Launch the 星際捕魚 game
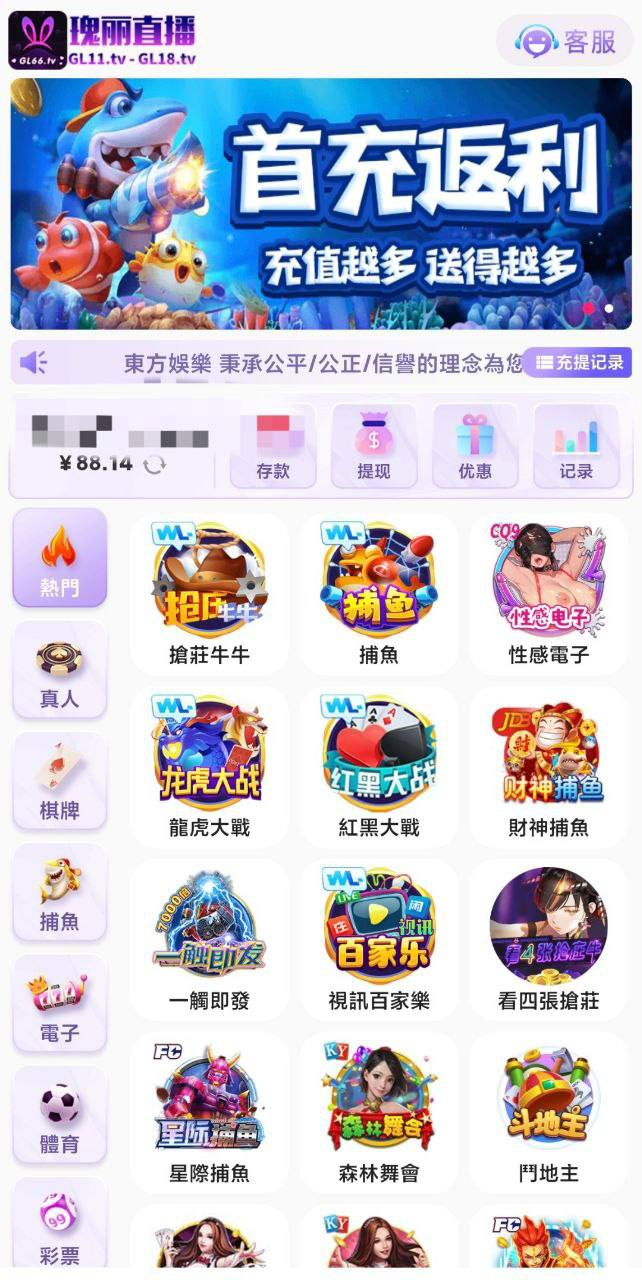The height and width of the screenshot is (1280, 642). [209, 1113]
